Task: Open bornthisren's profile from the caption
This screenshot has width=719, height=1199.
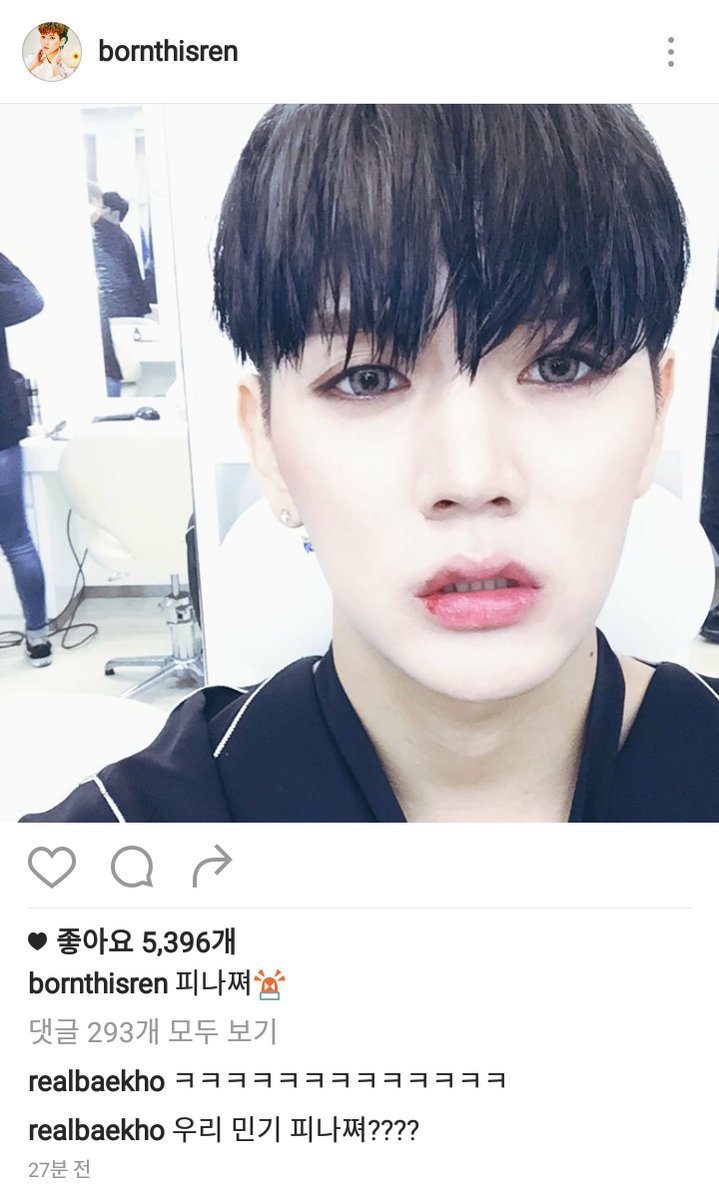Action: point(97,984)
